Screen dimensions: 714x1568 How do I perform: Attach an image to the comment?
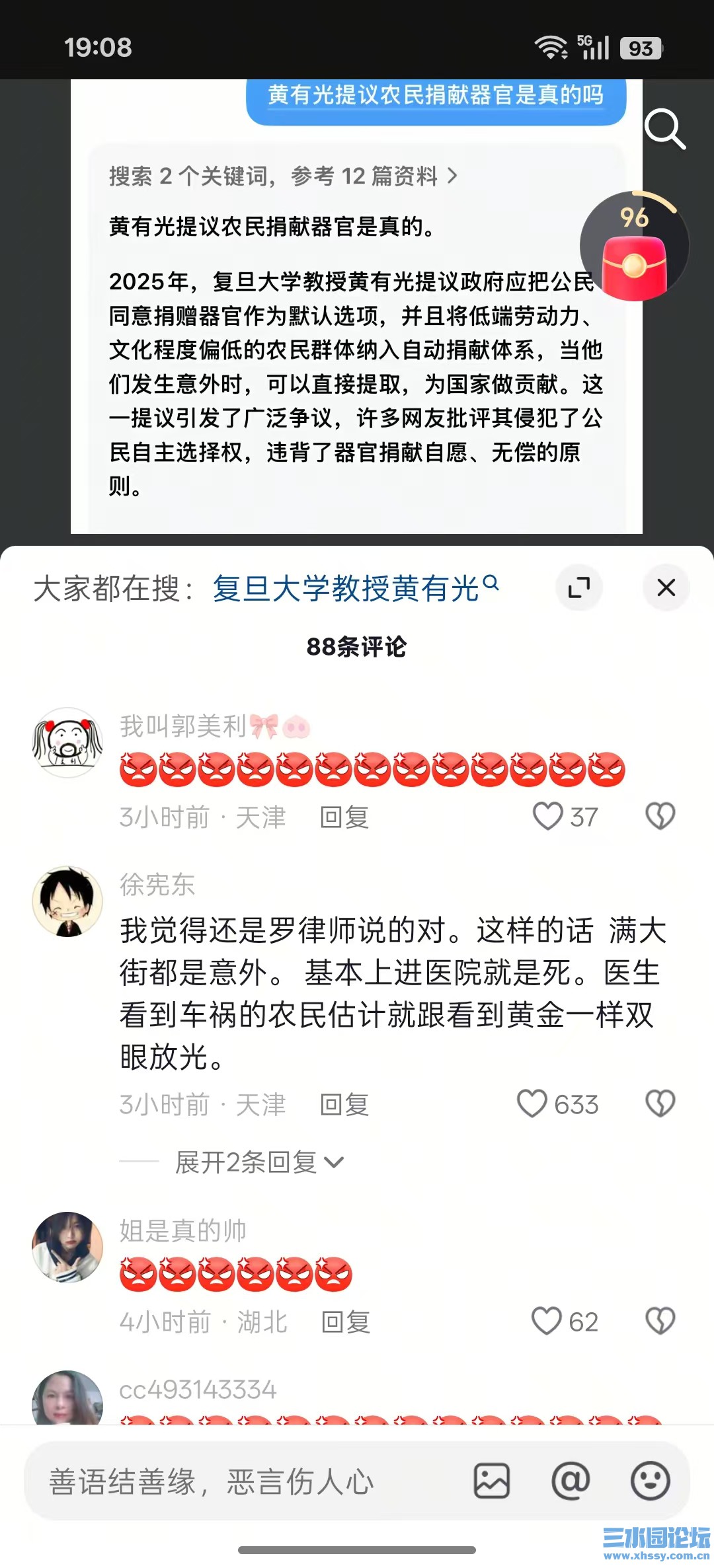(x=491, y=1481)
